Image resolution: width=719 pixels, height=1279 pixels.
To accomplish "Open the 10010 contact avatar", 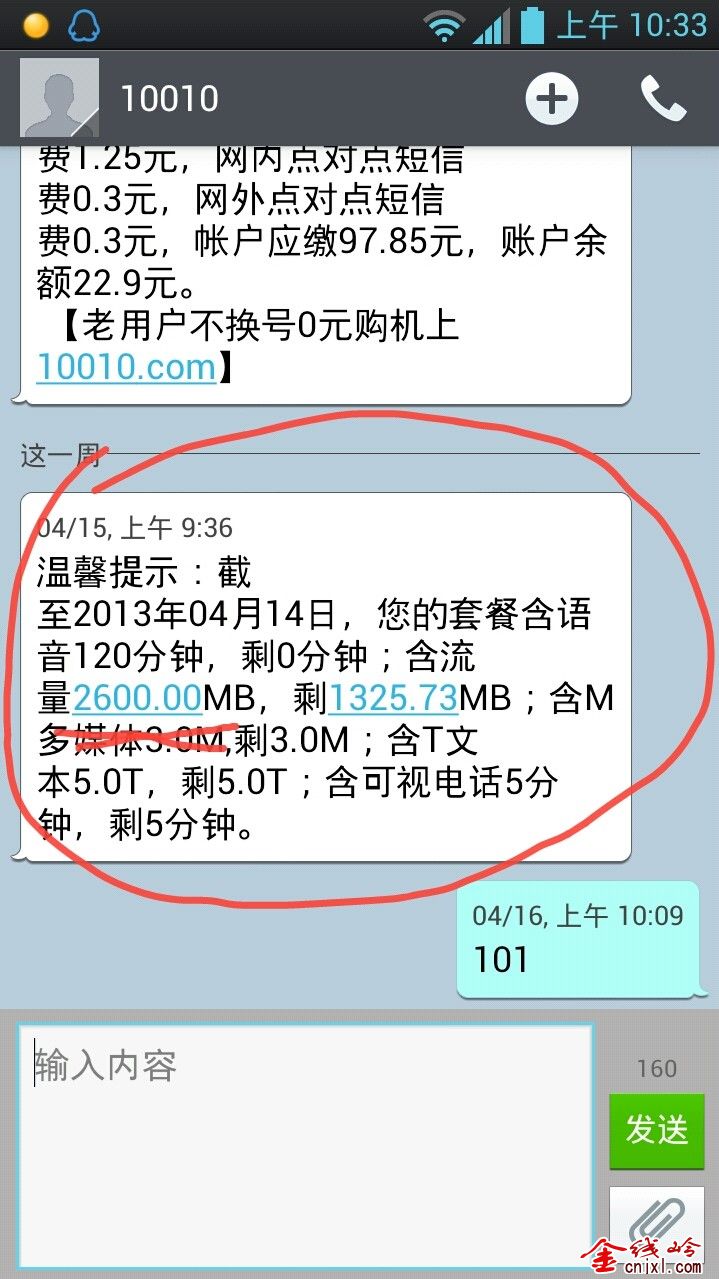I will [x=60, y=98].
